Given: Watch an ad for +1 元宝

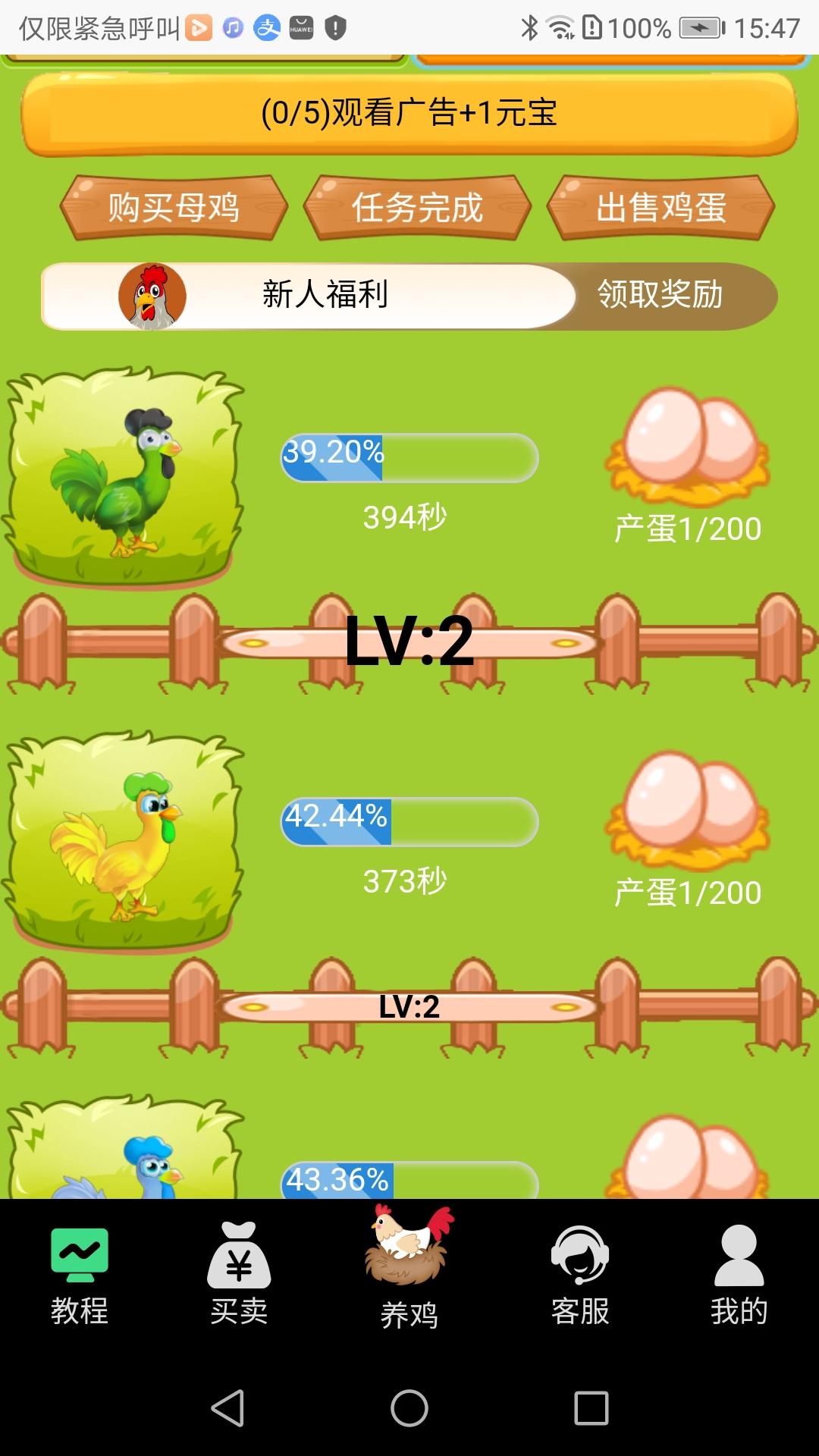Looking at the screenshot, I should [x=409, y=114].
